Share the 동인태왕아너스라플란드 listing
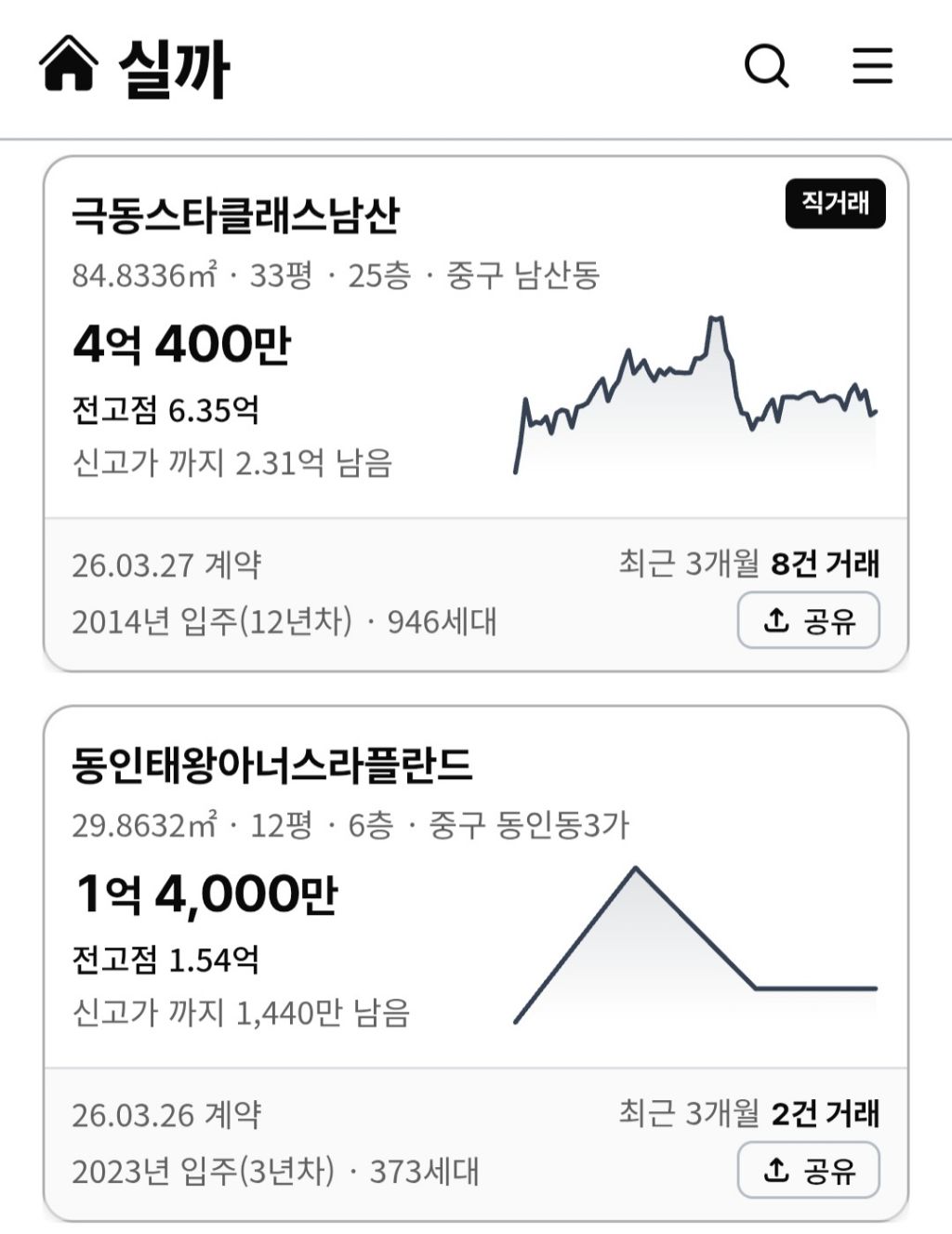Image resolution: width=952 pixels, height=1234 pixels. [808, 1170]
